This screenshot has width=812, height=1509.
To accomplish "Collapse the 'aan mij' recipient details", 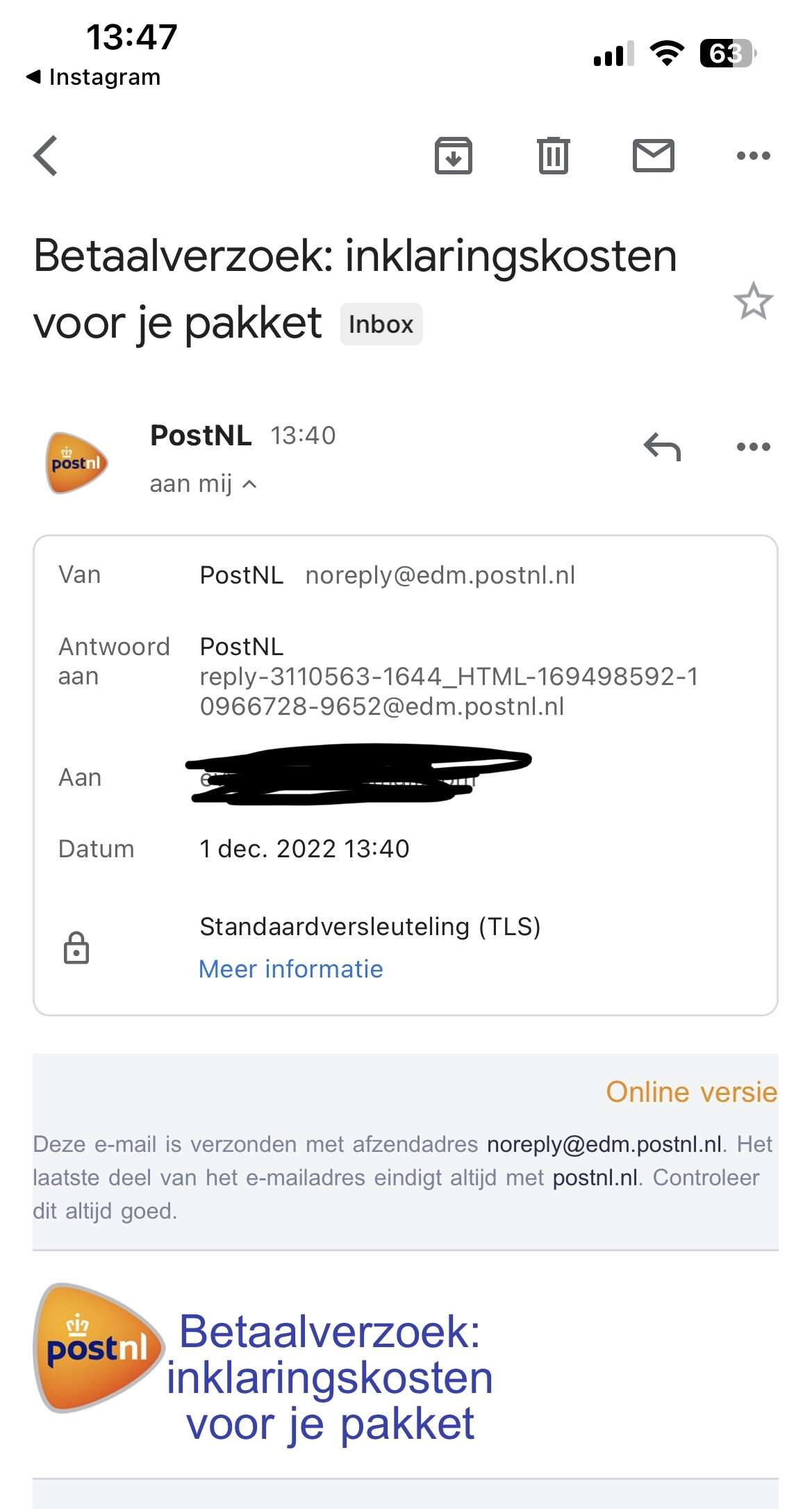I will click(204, 484).
